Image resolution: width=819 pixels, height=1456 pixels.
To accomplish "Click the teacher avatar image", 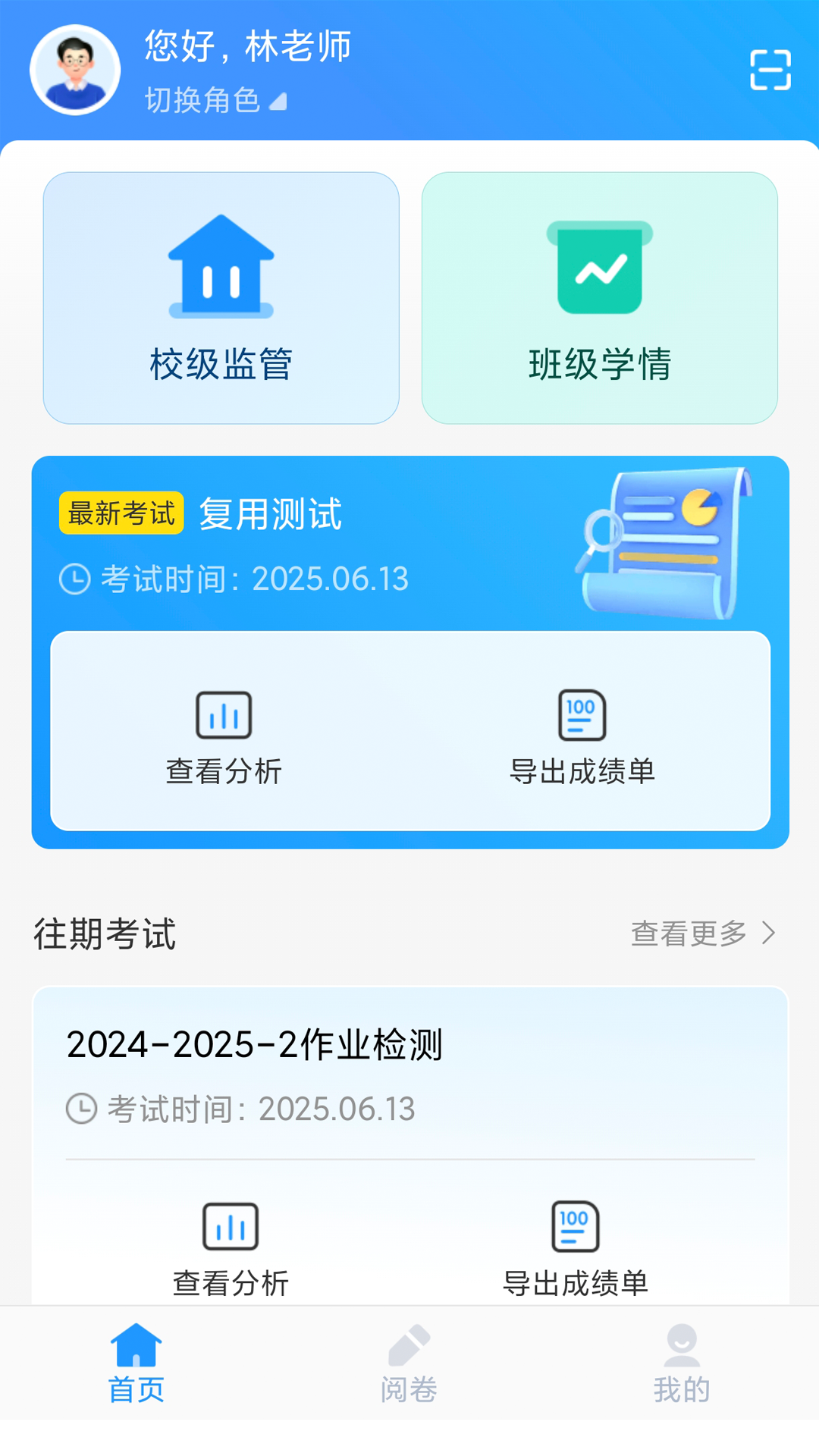I will click(x=74, y=69).
